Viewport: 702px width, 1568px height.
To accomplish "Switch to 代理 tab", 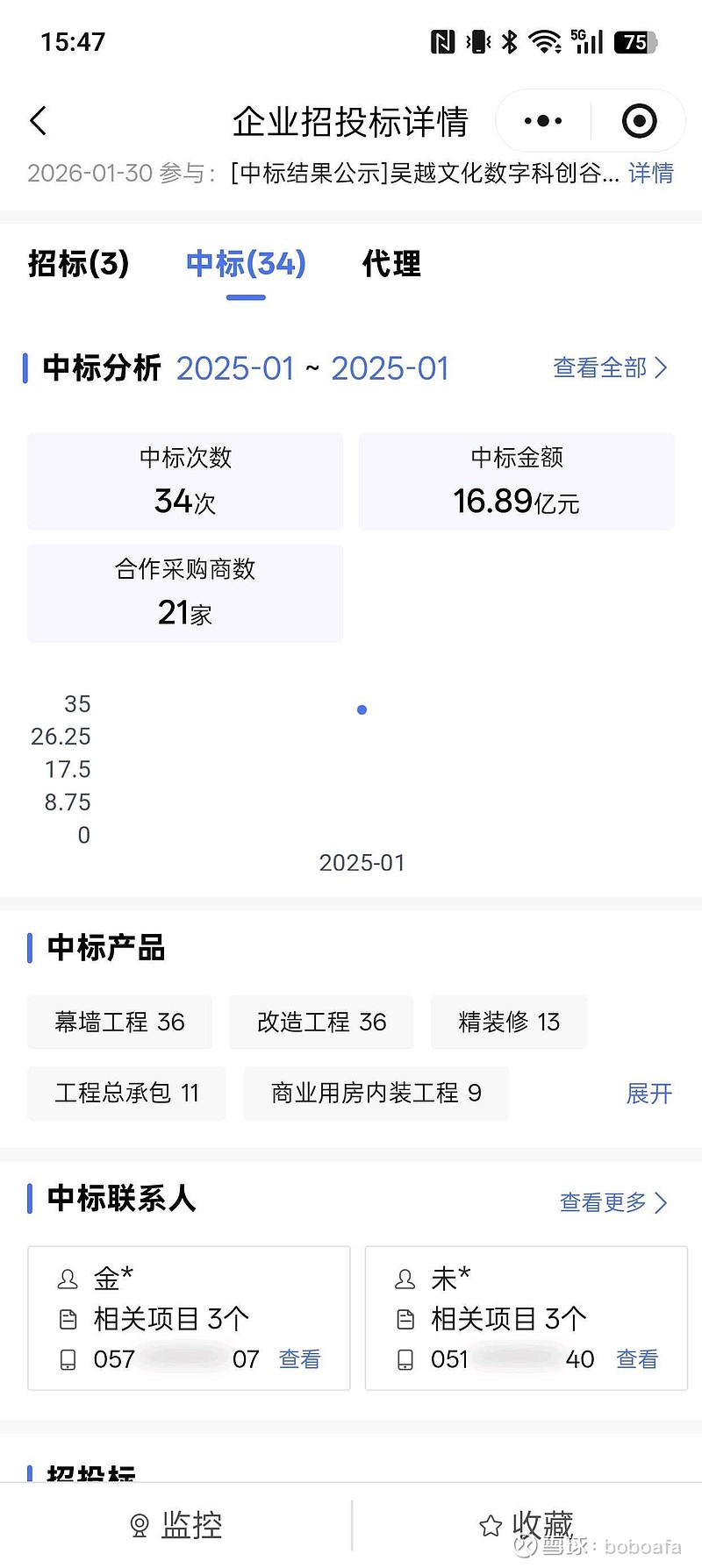I will [391, 264].
